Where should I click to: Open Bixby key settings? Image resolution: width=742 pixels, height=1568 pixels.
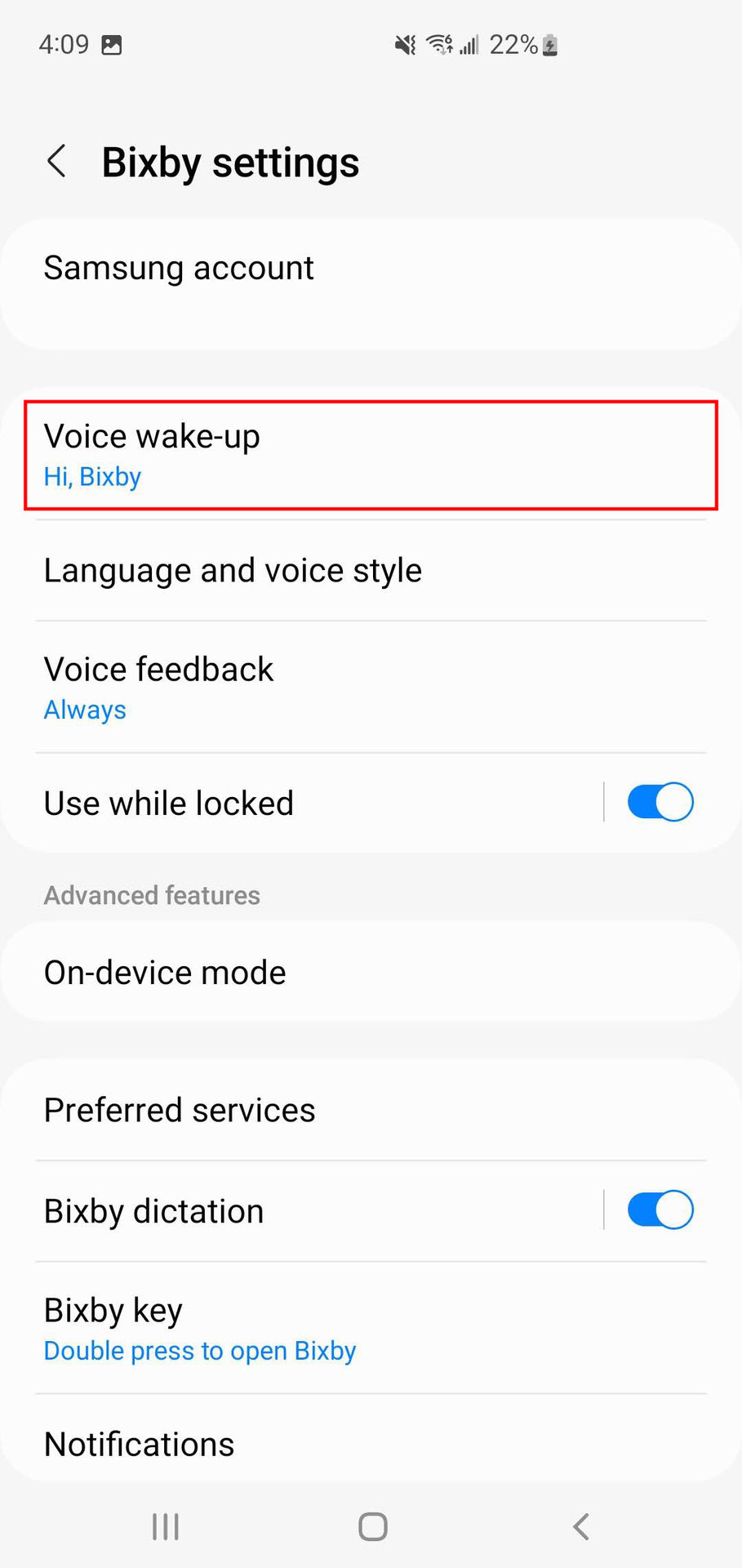point(371,1328)
